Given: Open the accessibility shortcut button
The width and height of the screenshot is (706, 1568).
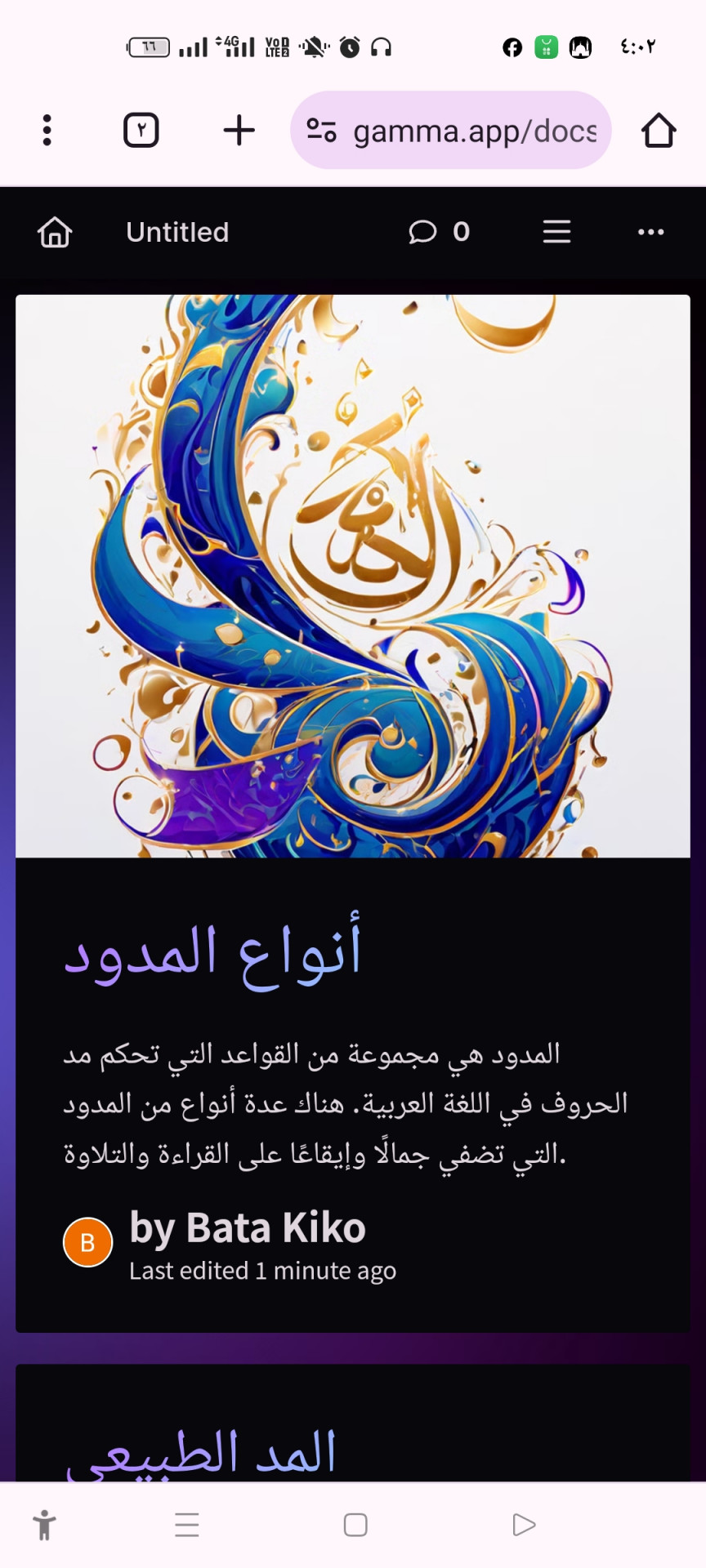Looking at the screenshot, I should (x=45, y=1525).
